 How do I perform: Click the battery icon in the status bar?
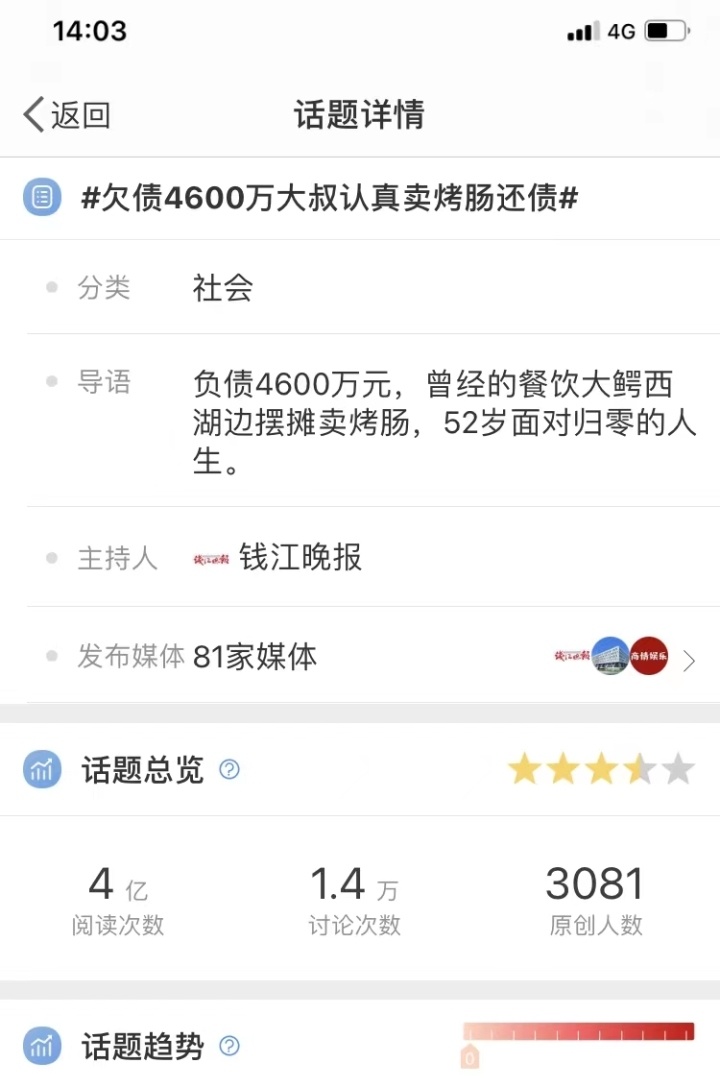pyautogui.click(x=663, y=31)
